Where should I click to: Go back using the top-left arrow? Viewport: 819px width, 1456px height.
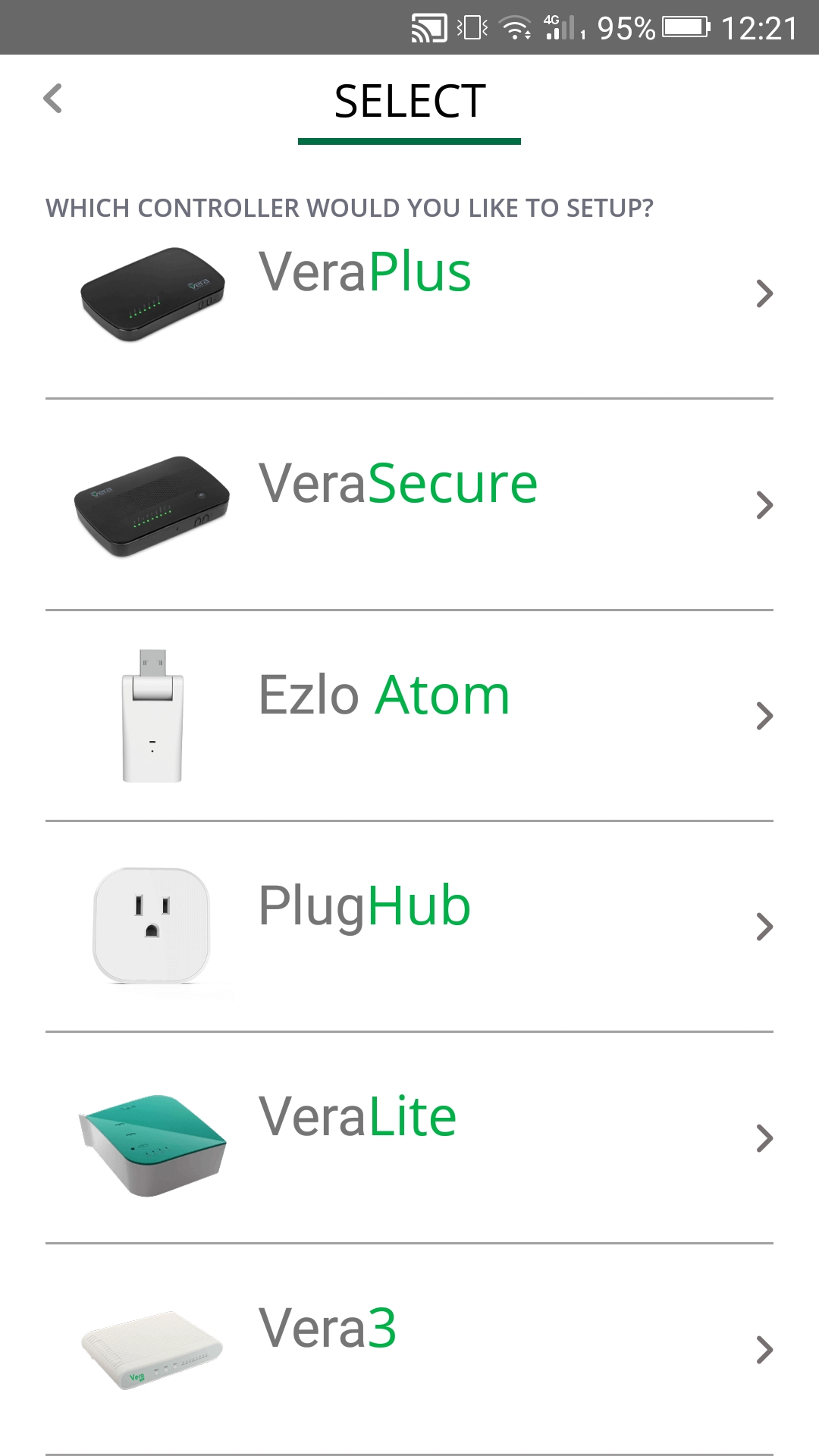(53, 99)
